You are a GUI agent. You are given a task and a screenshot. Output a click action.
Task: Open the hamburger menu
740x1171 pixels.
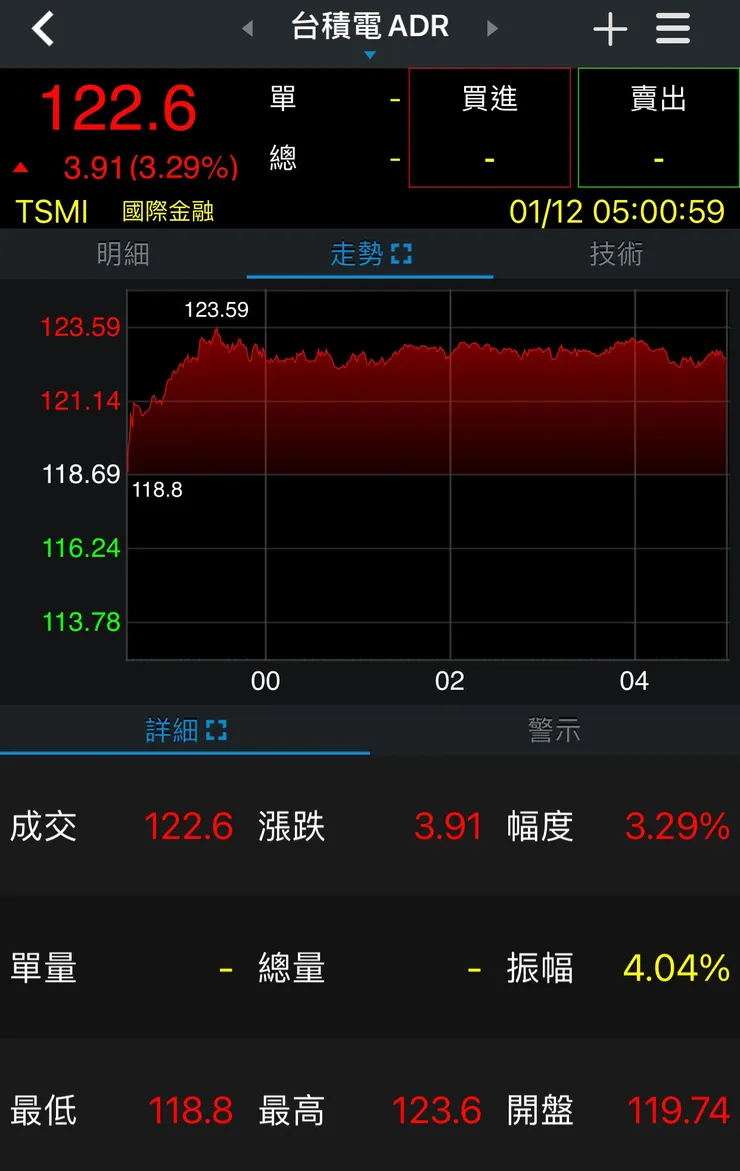(x=673, y=29)
